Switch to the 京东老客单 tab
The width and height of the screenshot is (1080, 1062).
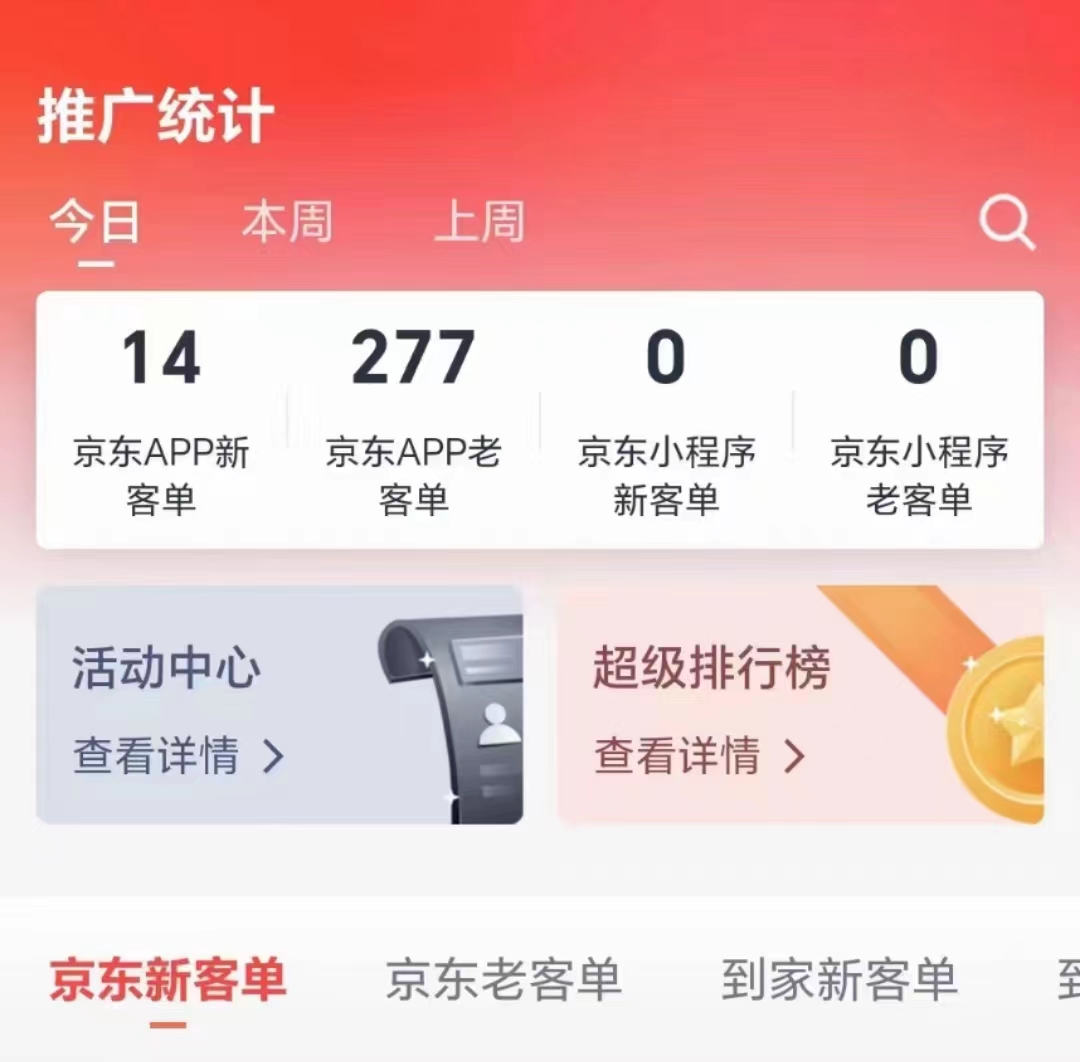tap(504, 981)
